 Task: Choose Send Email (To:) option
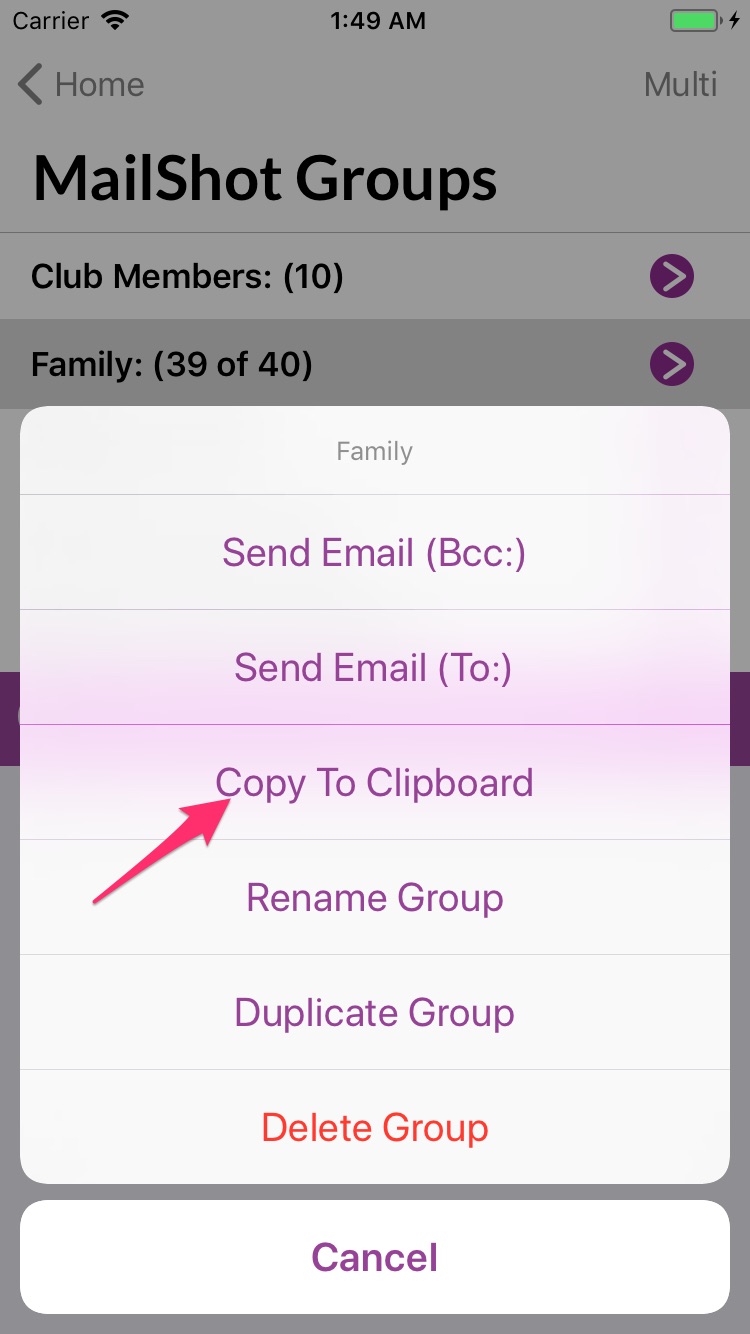(374, 668)
